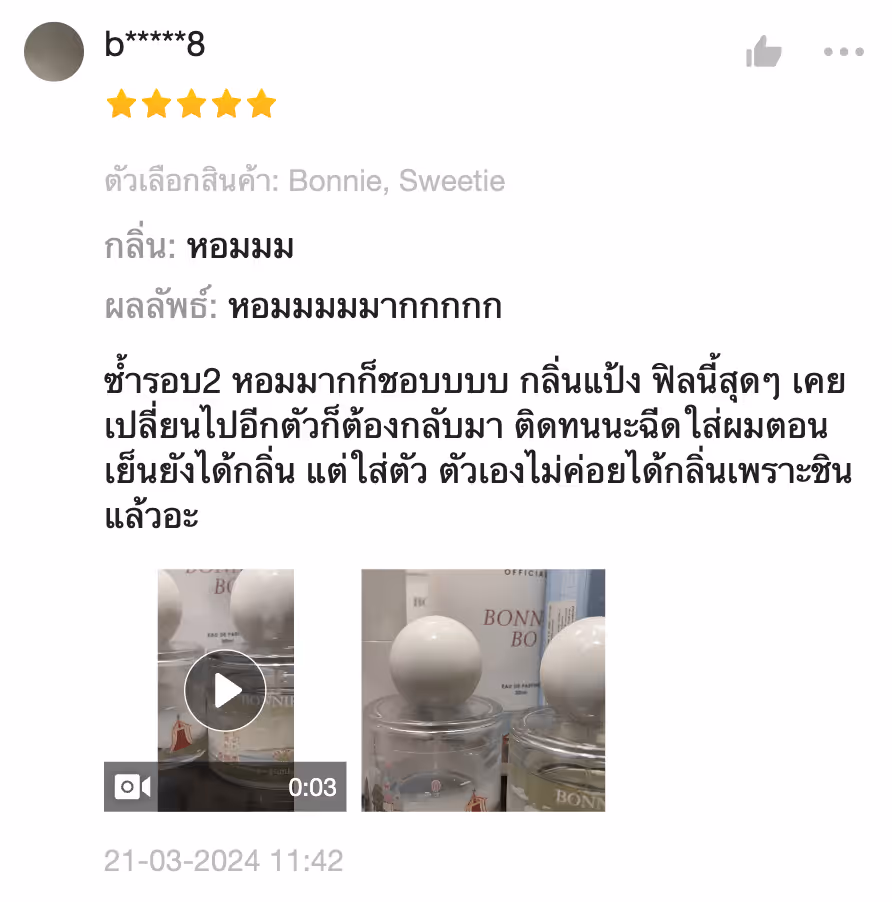Image resolution: width=892 pixels, height=902 pixels.
Task: Click the fourth rating star
Action: [225, 103]
